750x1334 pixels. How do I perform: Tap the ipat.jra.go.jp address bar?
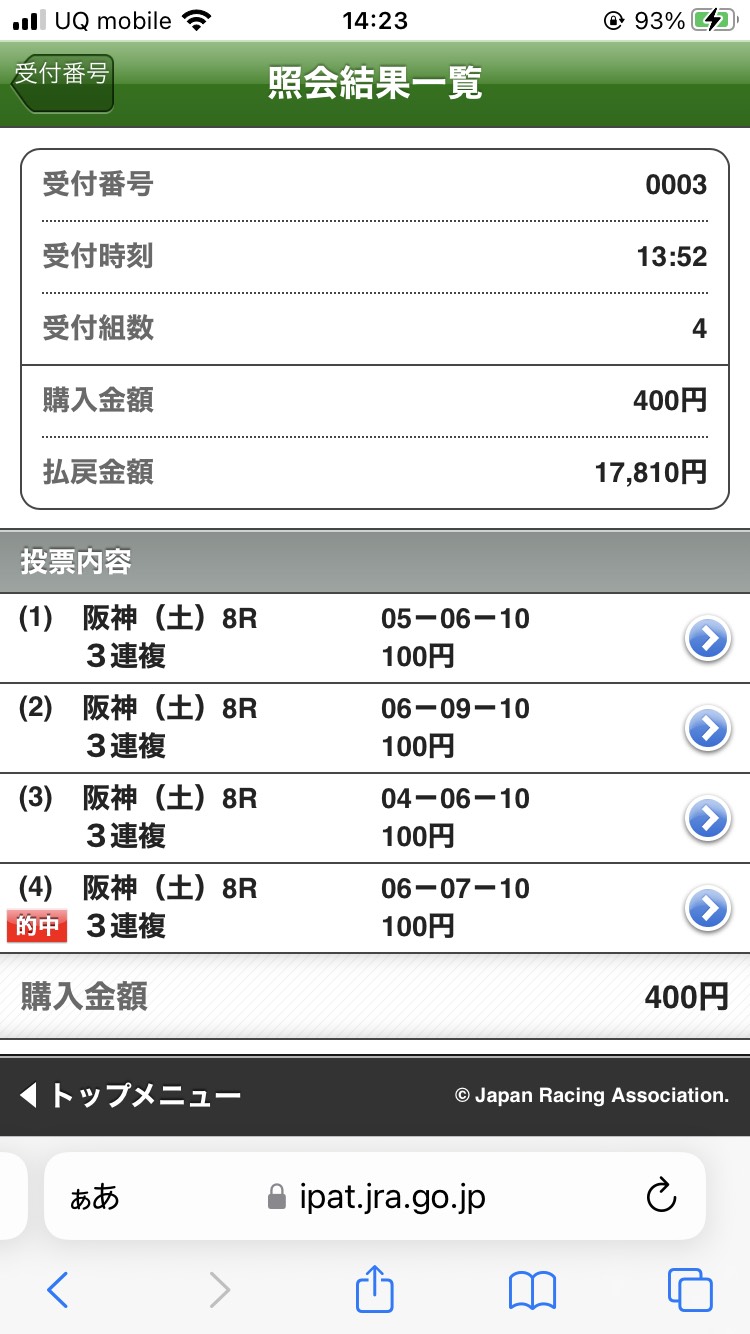(392, 1196)
